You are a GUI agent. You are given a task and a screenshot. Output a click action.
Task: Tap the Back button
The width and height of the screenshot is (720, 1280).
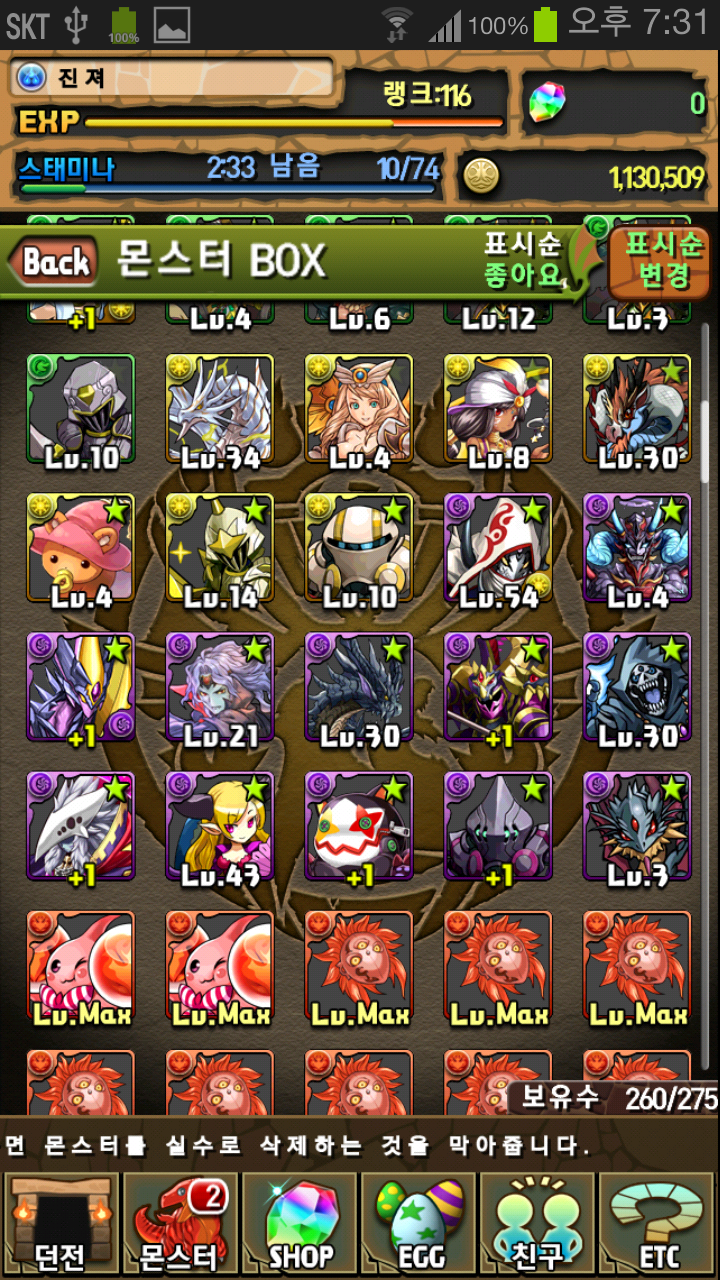tap(54, 262)
